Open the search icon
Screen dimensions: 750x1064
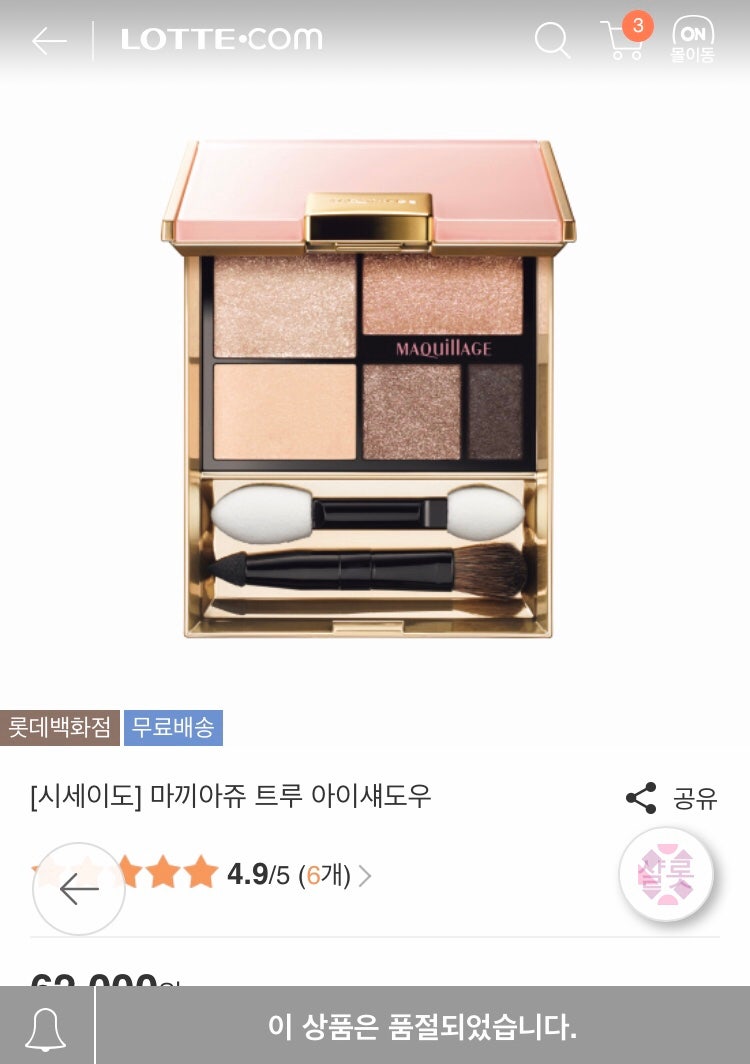[552, 41]
